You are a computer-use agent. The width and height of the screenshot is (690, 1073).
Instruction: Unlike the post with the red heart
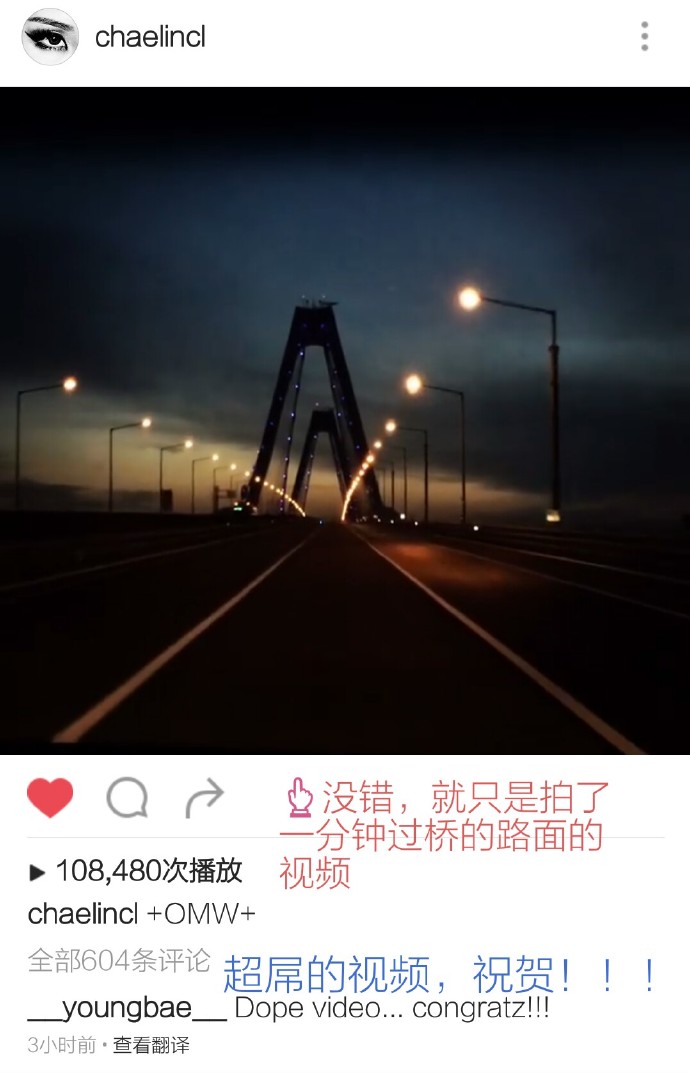50,798
